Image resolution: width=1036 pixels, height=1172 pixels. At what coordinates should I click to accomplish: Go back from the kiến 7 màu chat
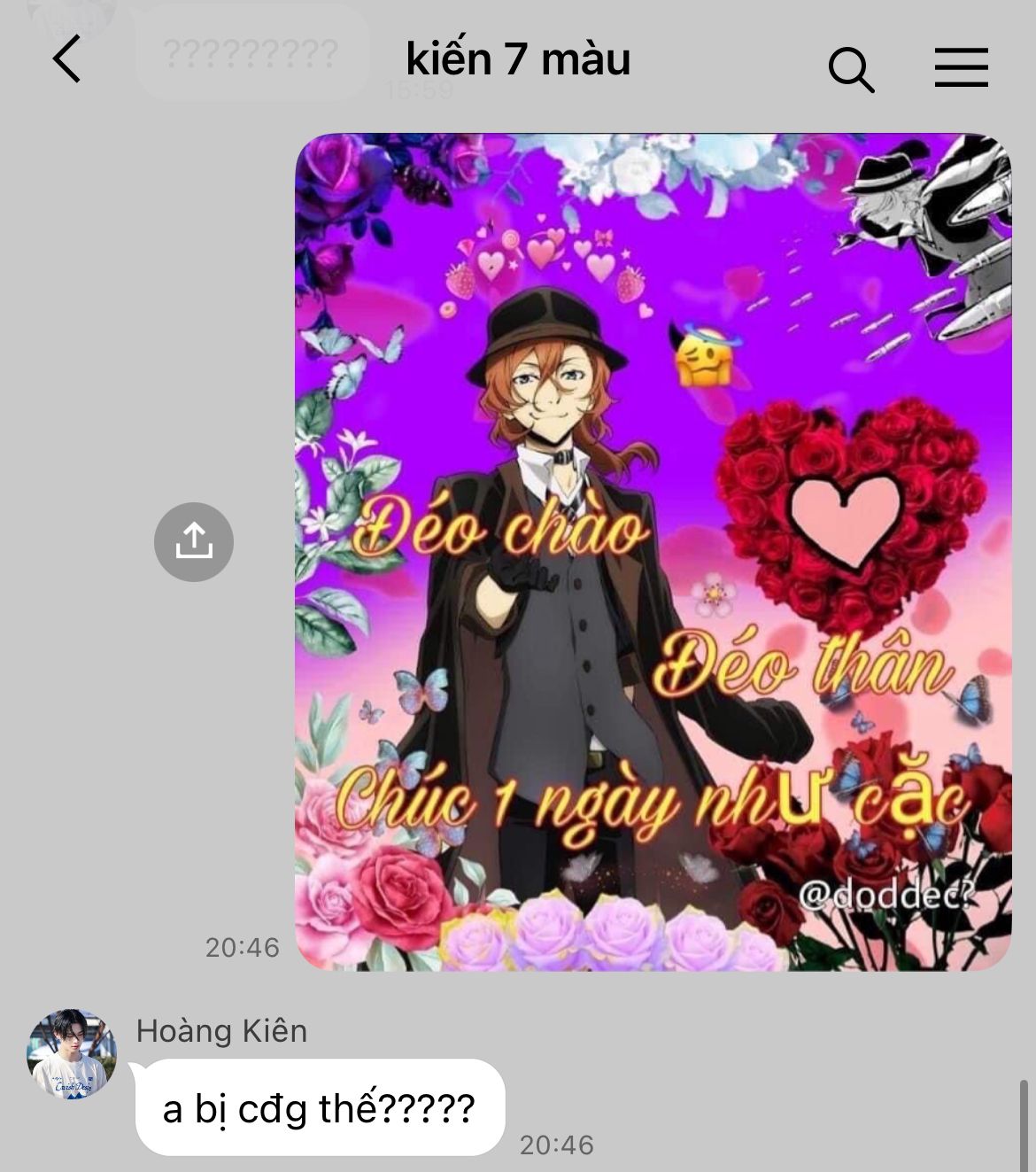click(67, 59)
